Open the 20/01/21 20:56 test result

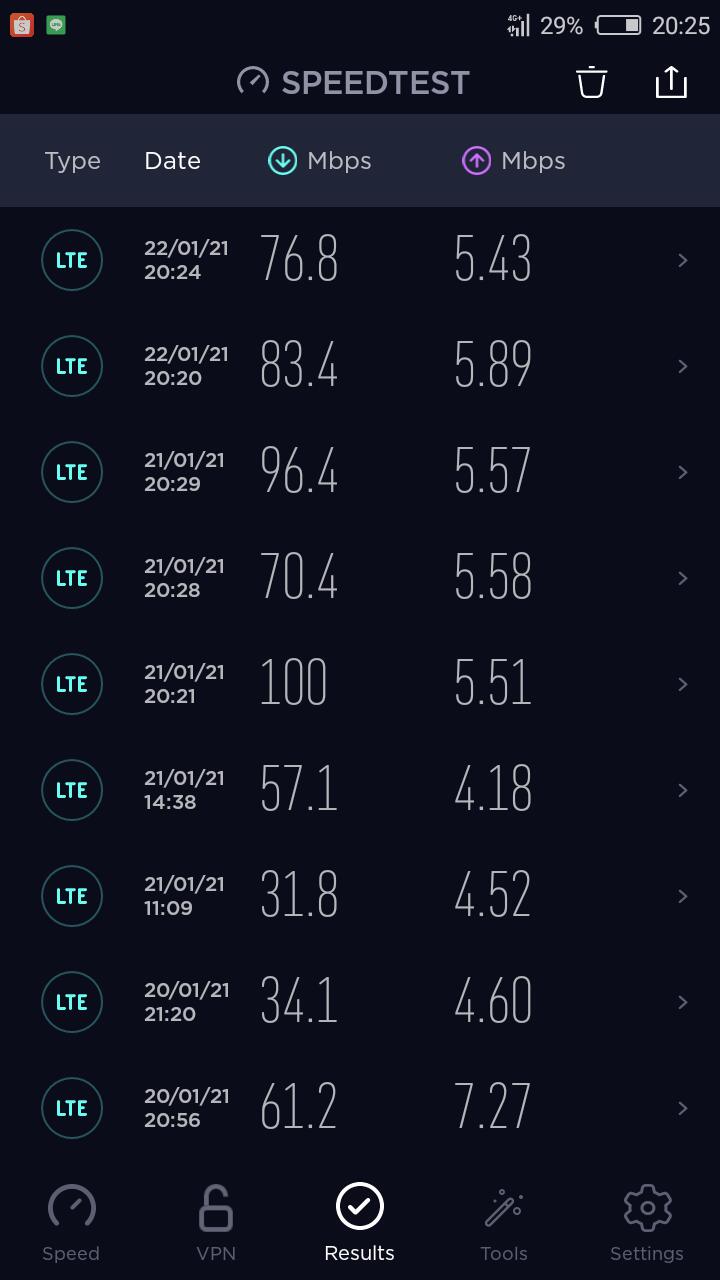[x=360, y=1108]
